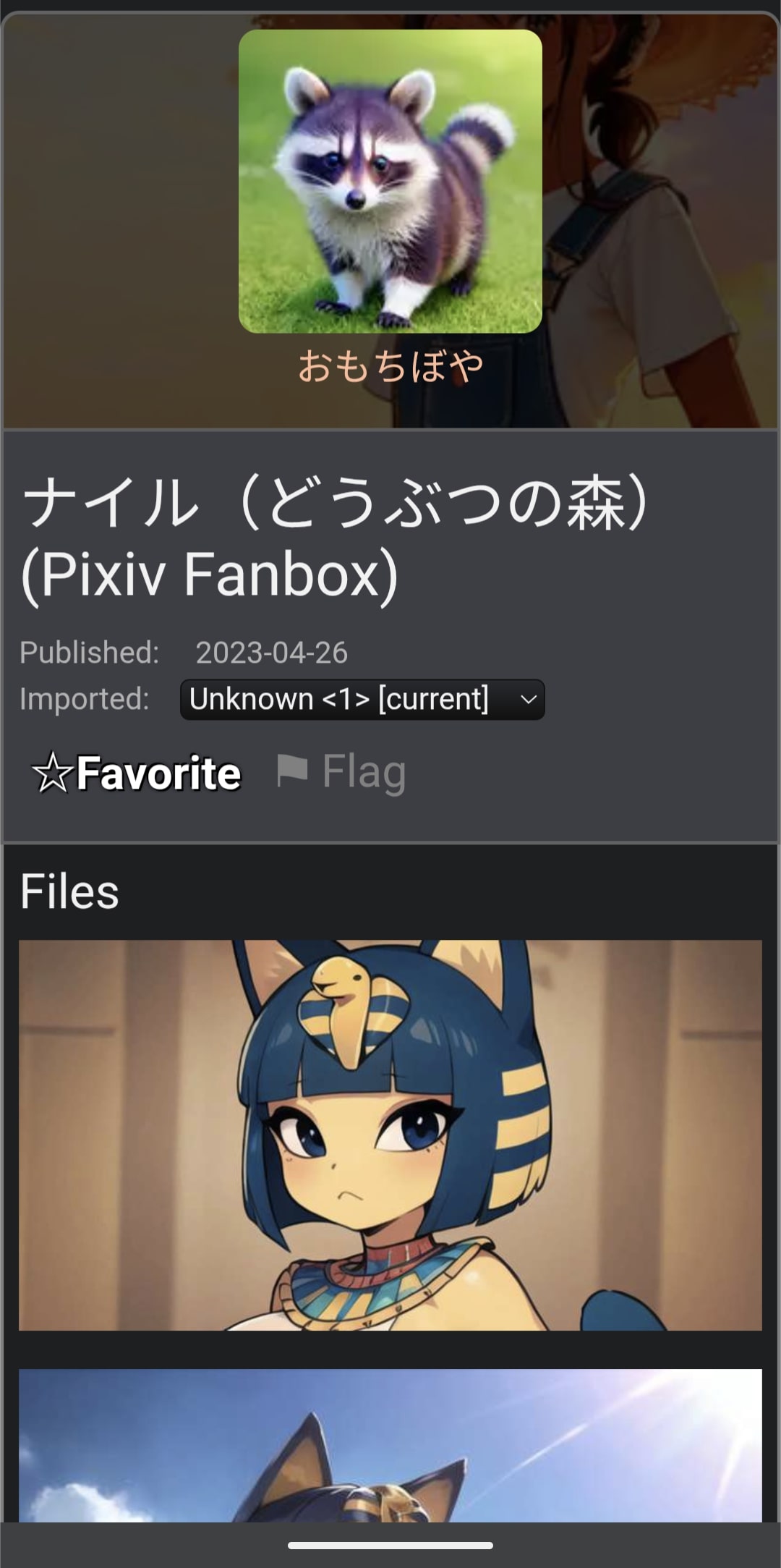
Task: Mark this post as Favorite
Action: [137, 773]
